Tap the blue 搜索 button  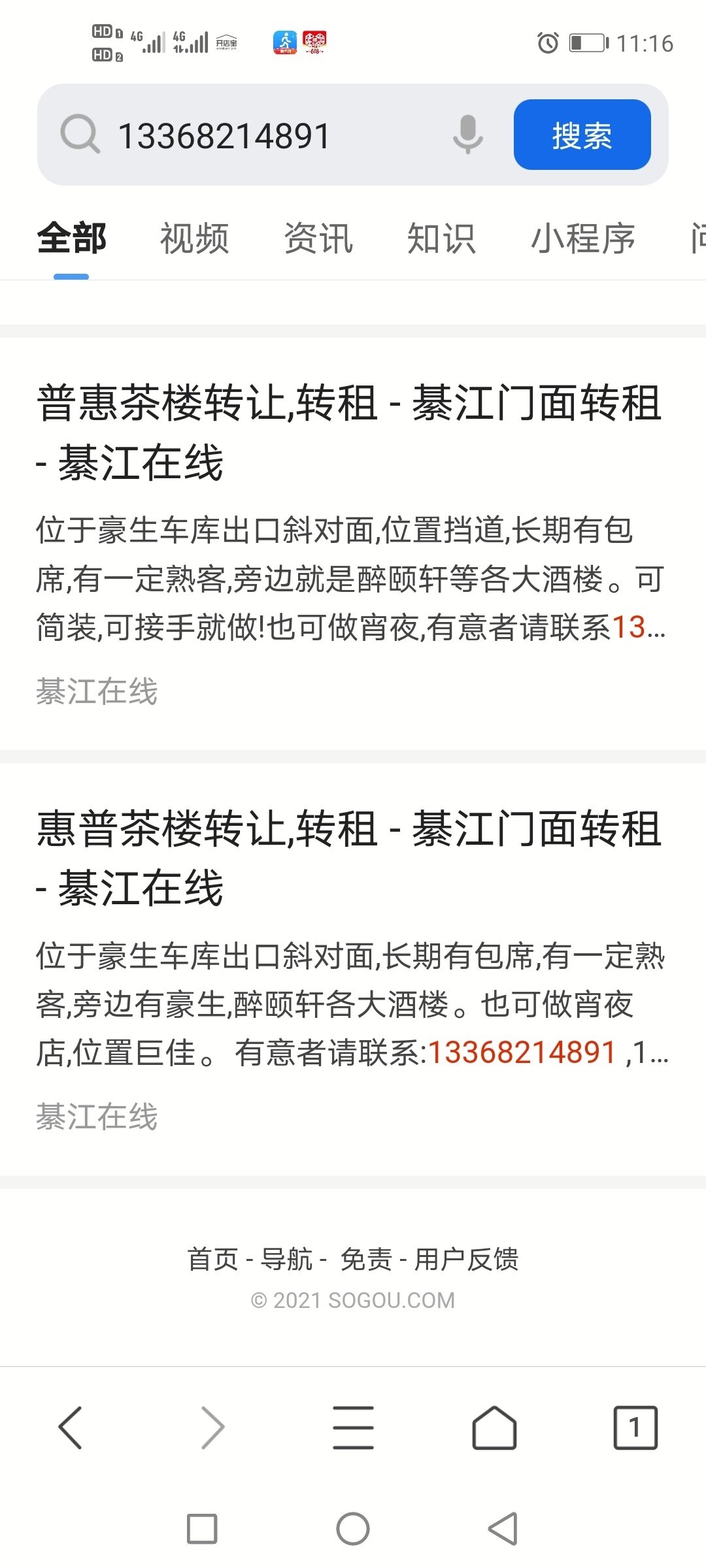point(582,135)
